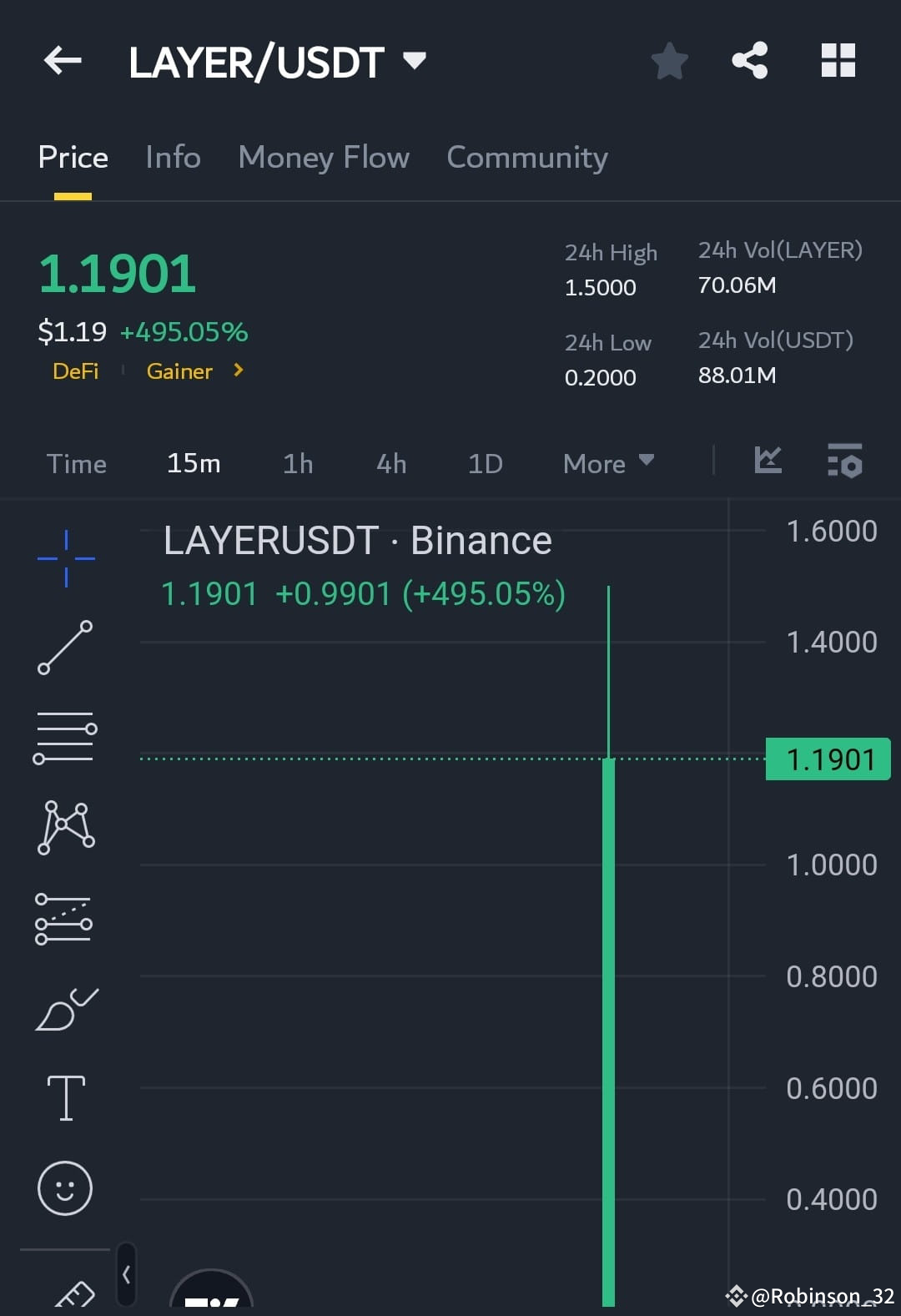The height and width of the screenshot is (1316, 901).
Task: Switch to the Community tab
Action: point(526,157)
